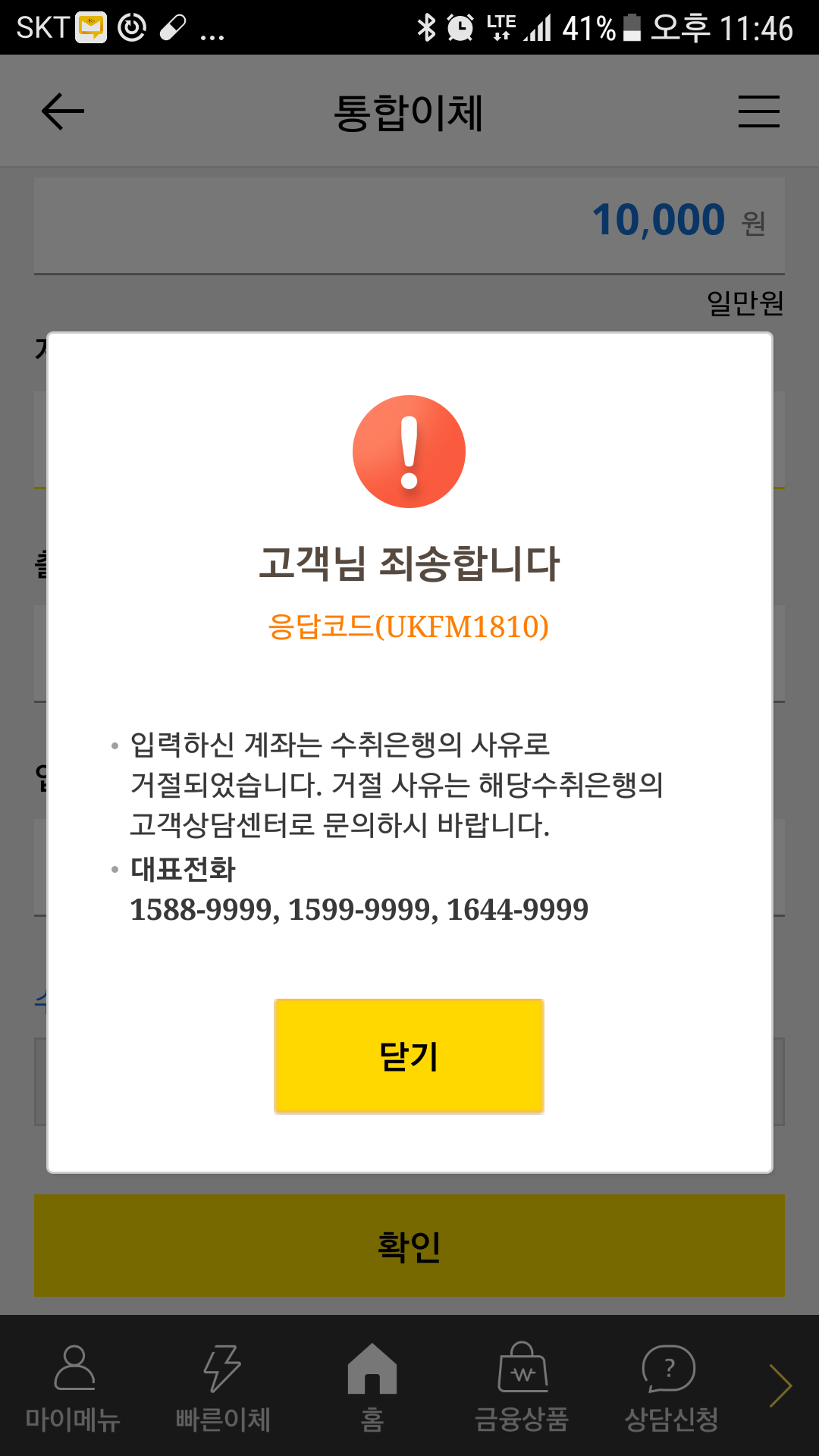Go back using the back arrow

click(x=61, y=111)
